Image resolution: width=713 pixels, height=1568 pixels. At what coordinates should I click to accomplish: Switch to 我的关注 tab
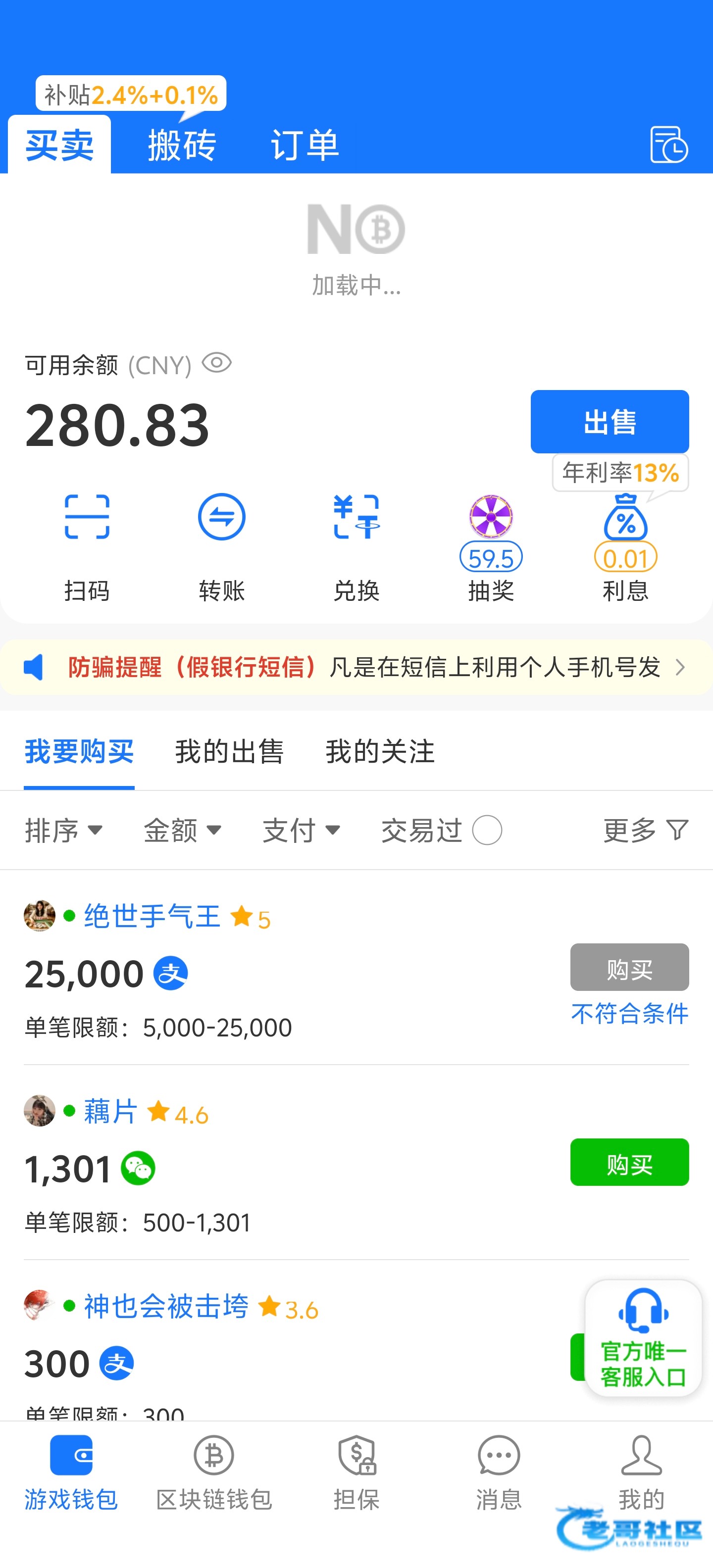pyautogui.click(x=380, y=752)
